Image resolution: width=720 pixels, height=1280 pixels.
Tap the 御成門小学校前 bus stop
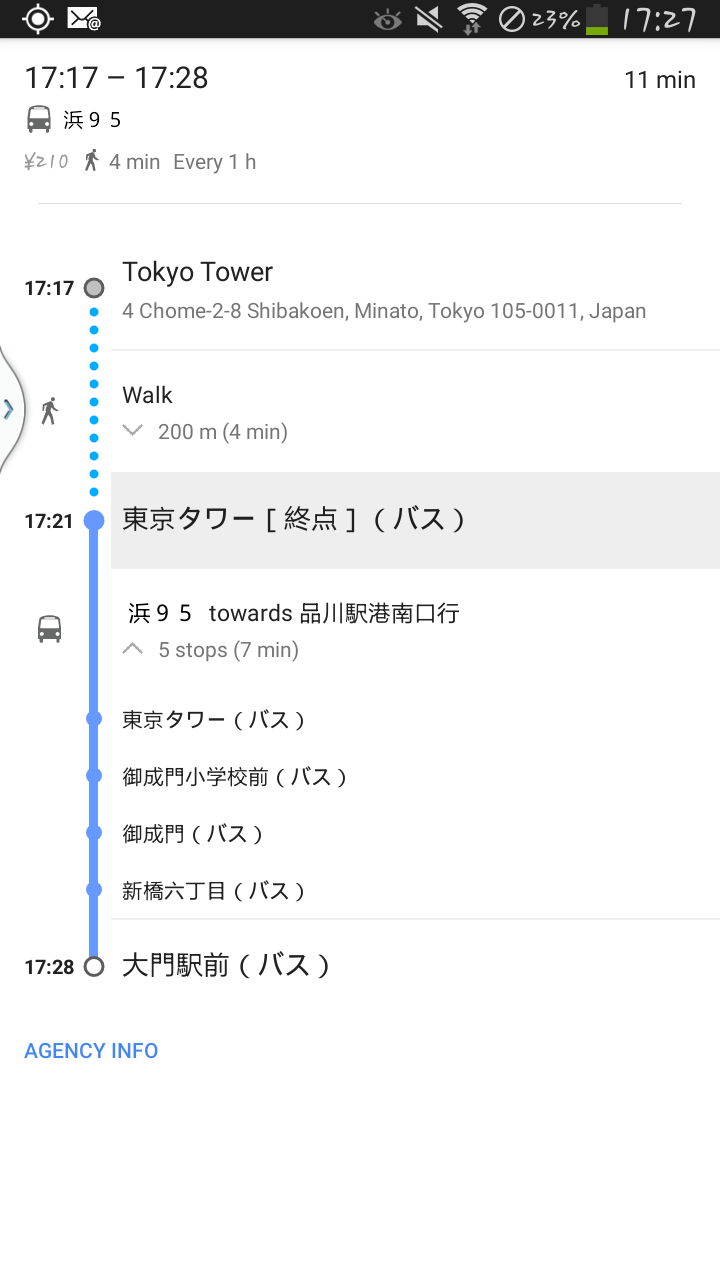235,777
